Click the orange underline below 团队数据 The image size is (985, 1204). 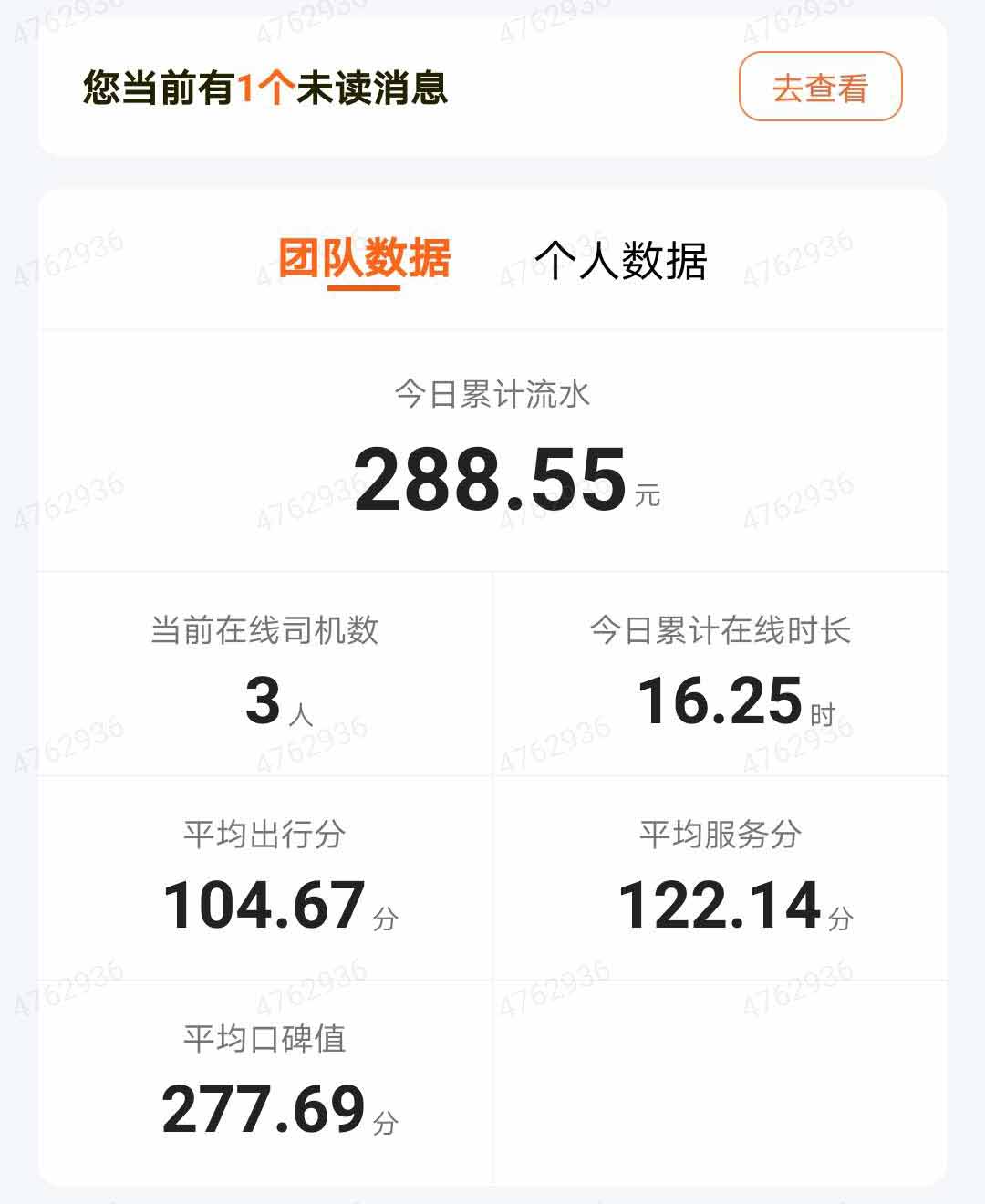364,288
